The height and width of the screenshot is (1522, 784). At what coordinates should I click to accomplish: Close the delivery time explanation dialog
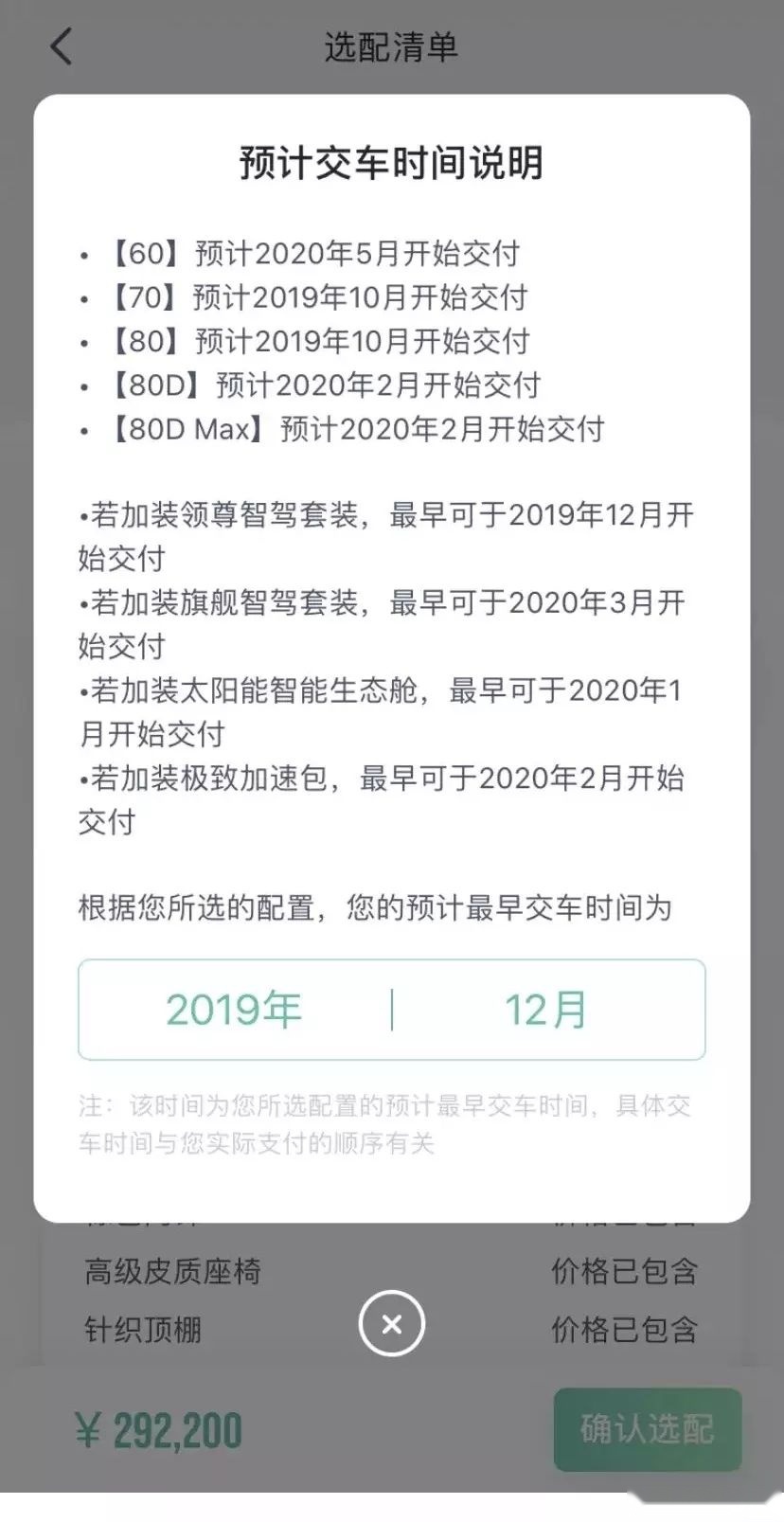[x=392, y=1323]
